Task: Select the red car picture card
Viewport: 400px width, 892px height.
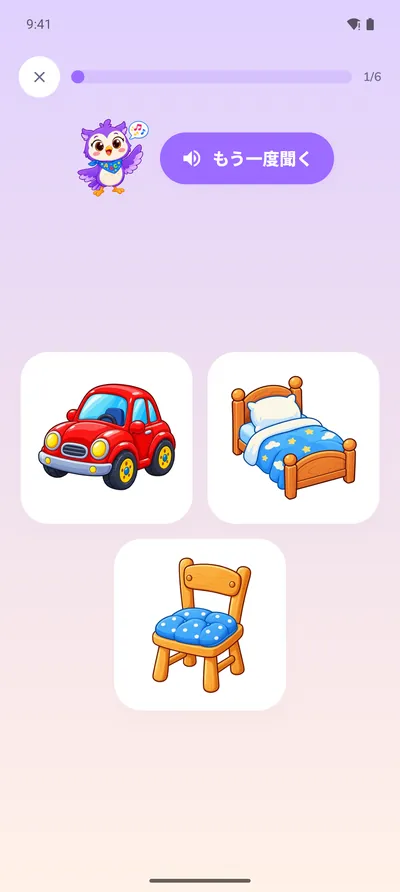Action: (x=106, y=437)
